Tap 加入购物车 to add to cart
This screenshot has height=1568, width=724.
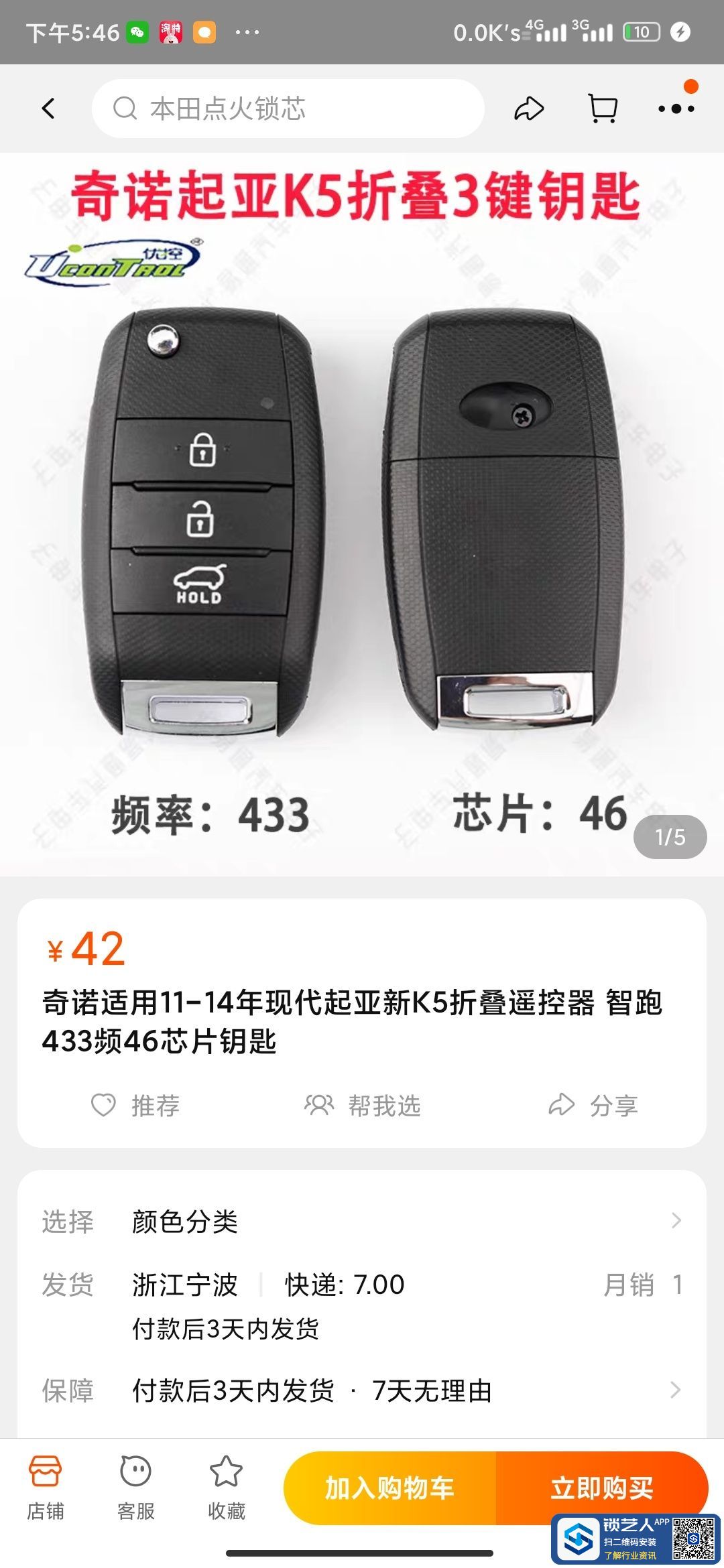tap(390, 1488)
